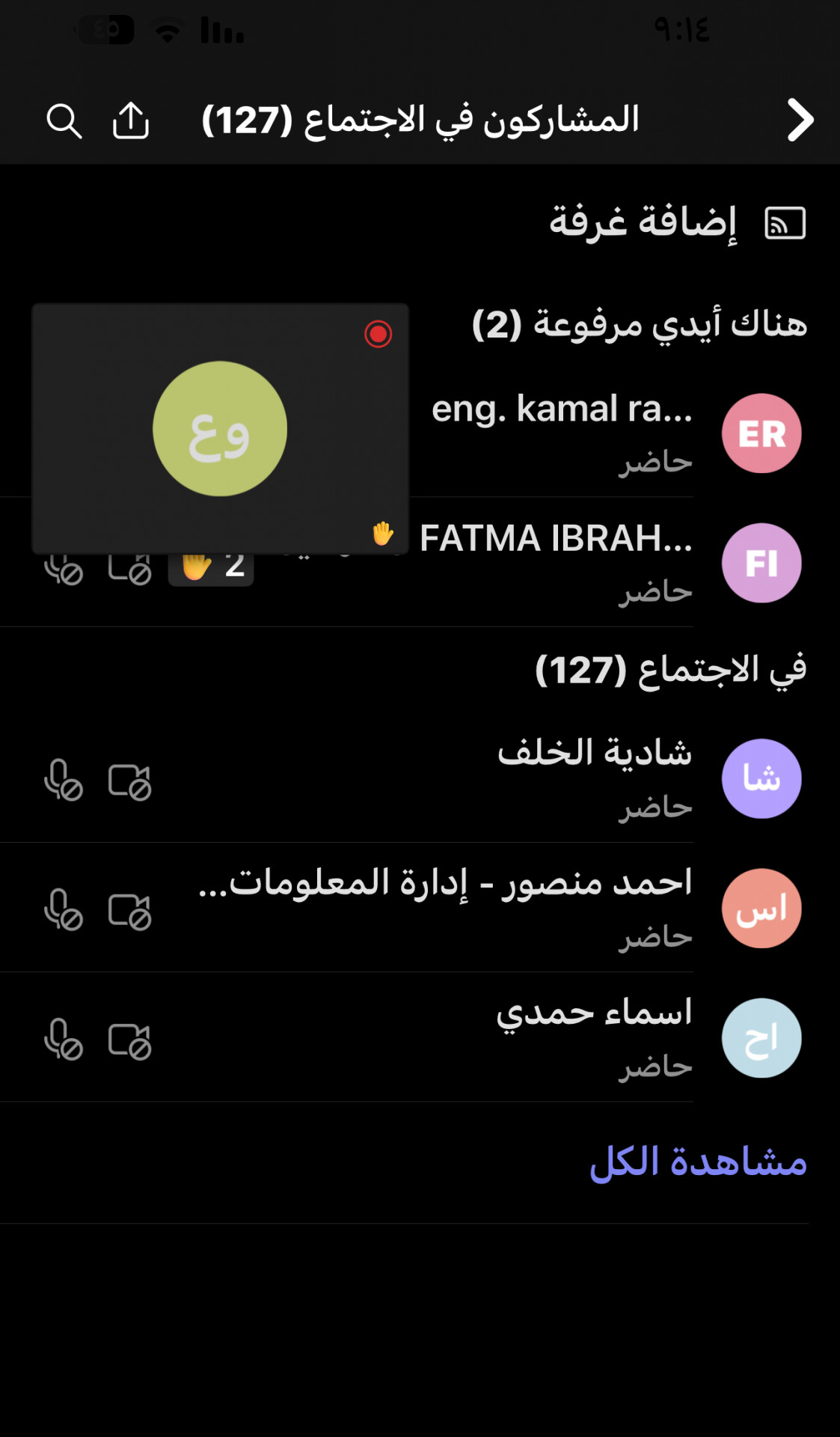Toggle camera for اسماء حمدي
Viewport: 840px width, 1437px height.
[130, 1041]
